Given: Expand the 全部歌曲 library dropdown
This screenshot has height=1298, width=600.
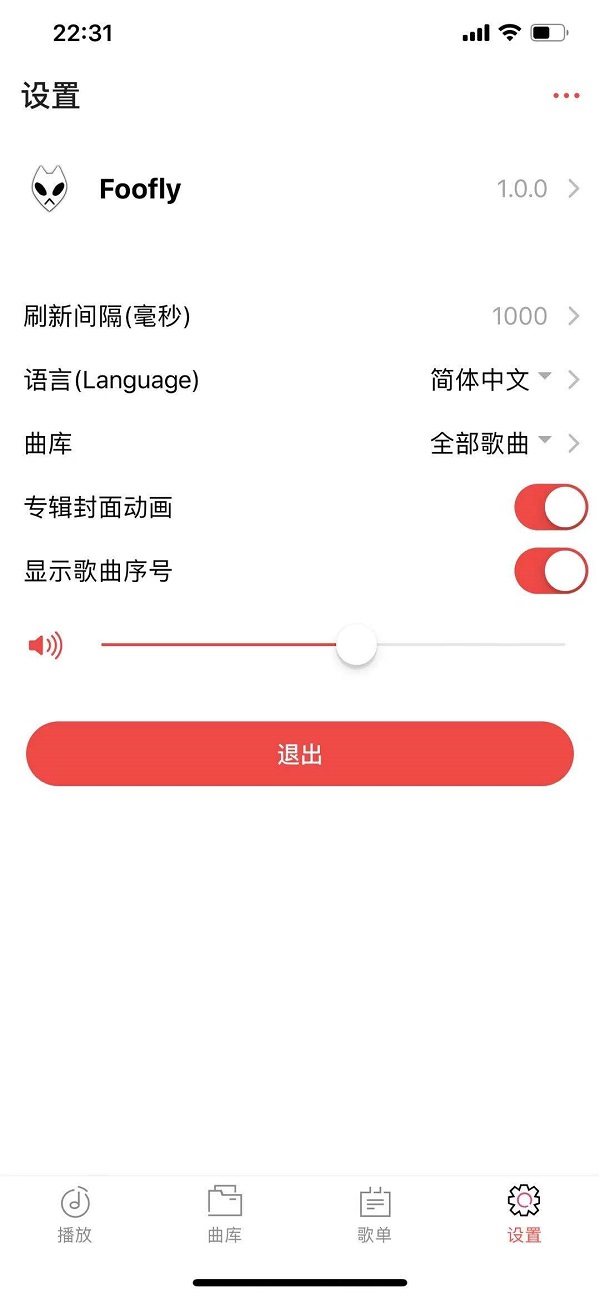Looking at the screenshot, I should pyautogui.click(x=491, y=444).
